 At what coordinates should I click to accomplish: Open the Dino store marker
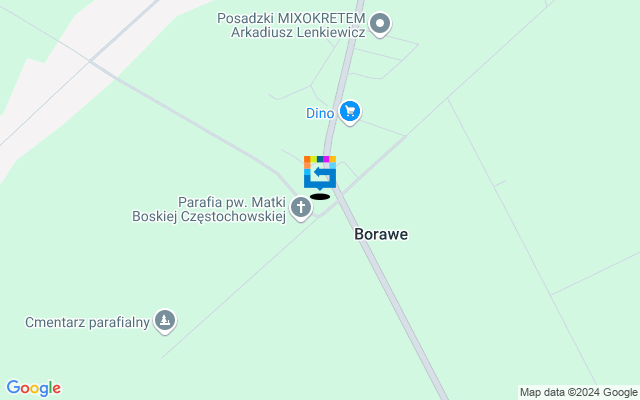(349, 112)
